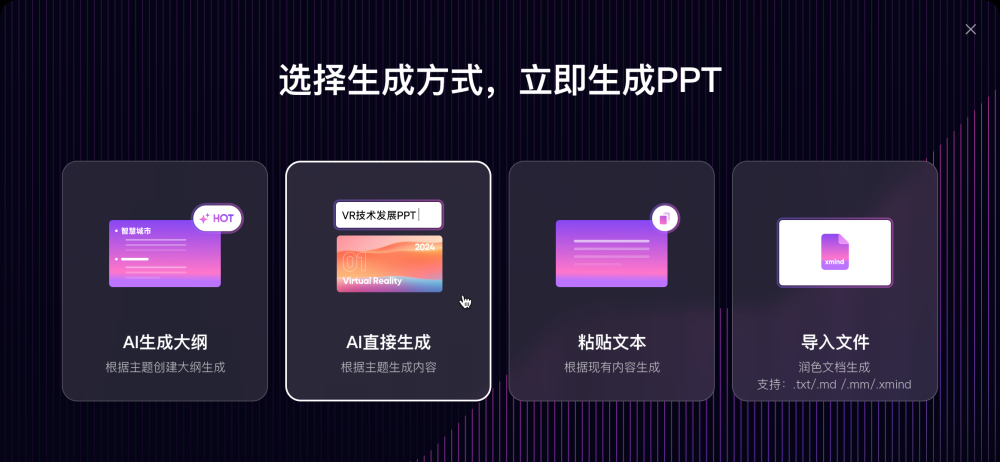Close the PPT generation dialog

point(970,29)
